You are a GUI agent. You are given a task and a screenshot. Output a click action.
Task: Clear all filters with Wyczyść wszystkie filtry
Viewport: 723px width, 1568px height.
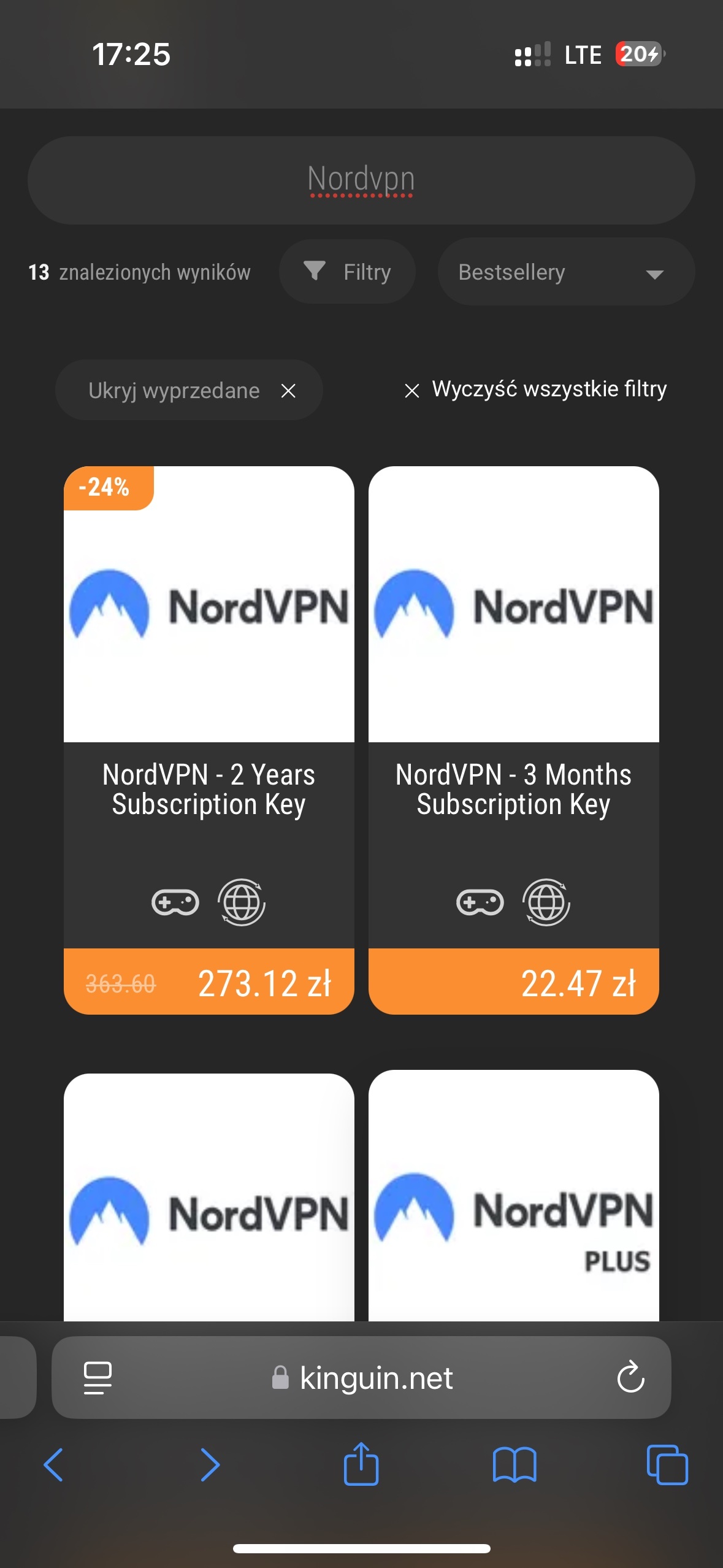point(535,390)
